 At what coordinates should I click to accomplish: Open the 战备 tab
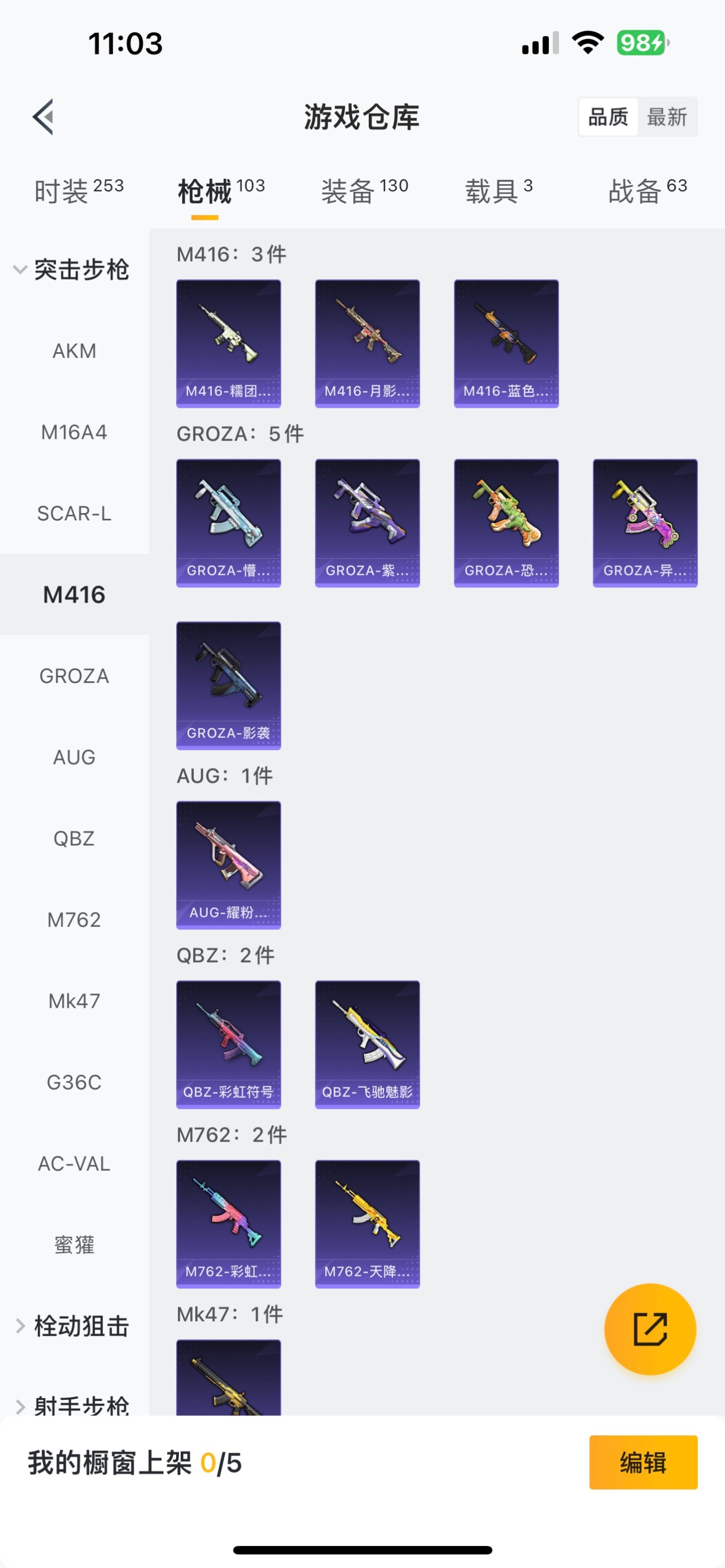tap(647, 190)
